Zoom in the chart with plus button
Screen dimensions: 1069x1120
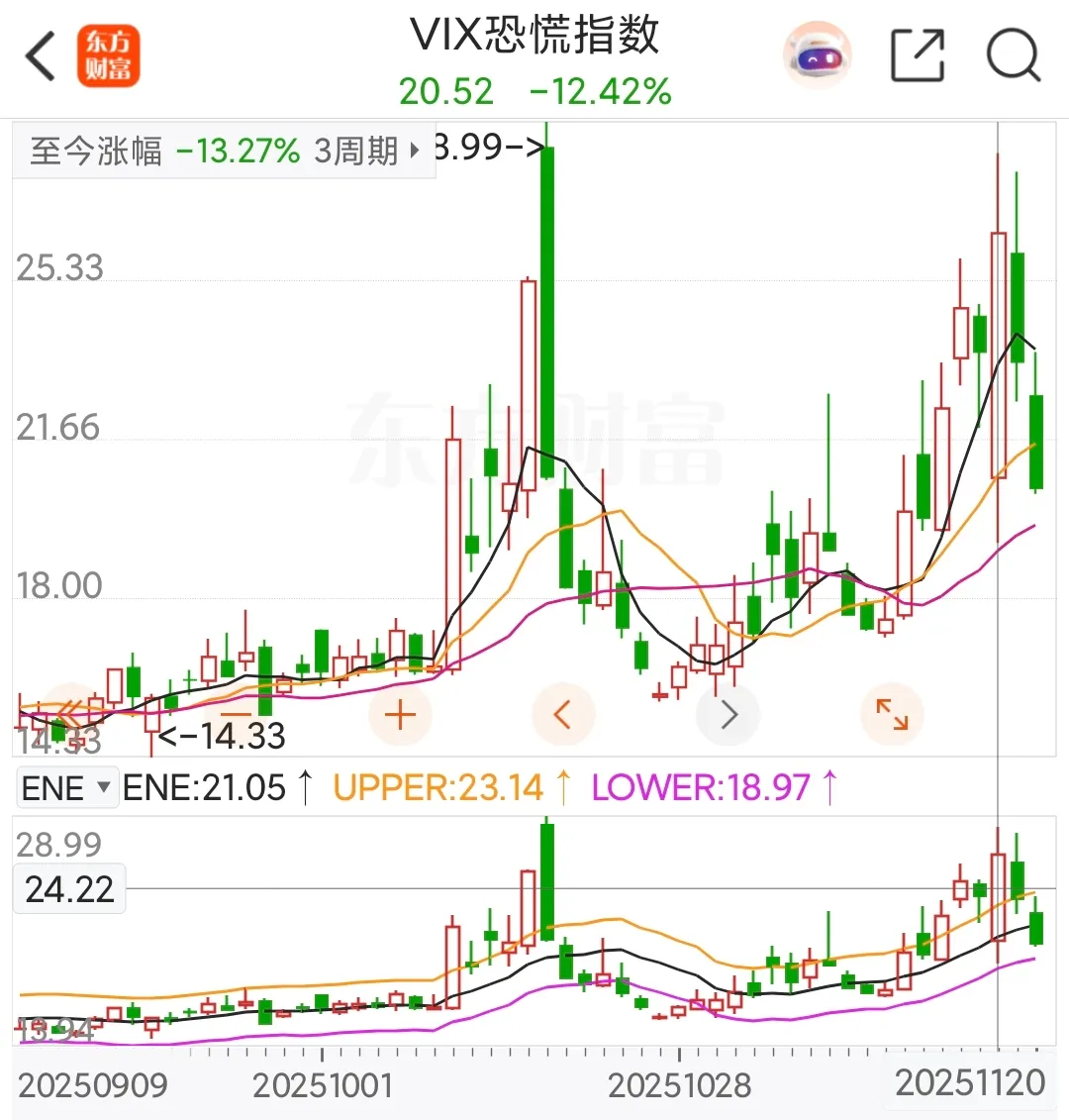(x=400, y=714)
